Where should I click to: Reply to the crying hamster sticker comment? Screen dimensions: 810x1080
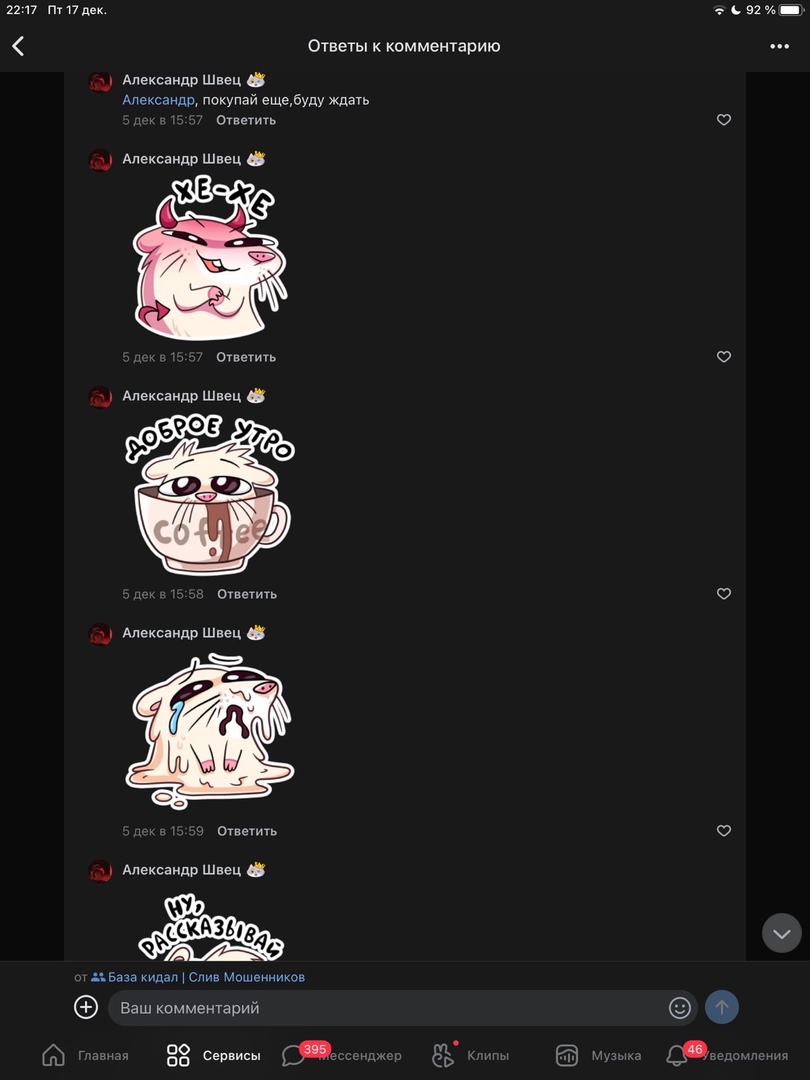tap(247, 831)
